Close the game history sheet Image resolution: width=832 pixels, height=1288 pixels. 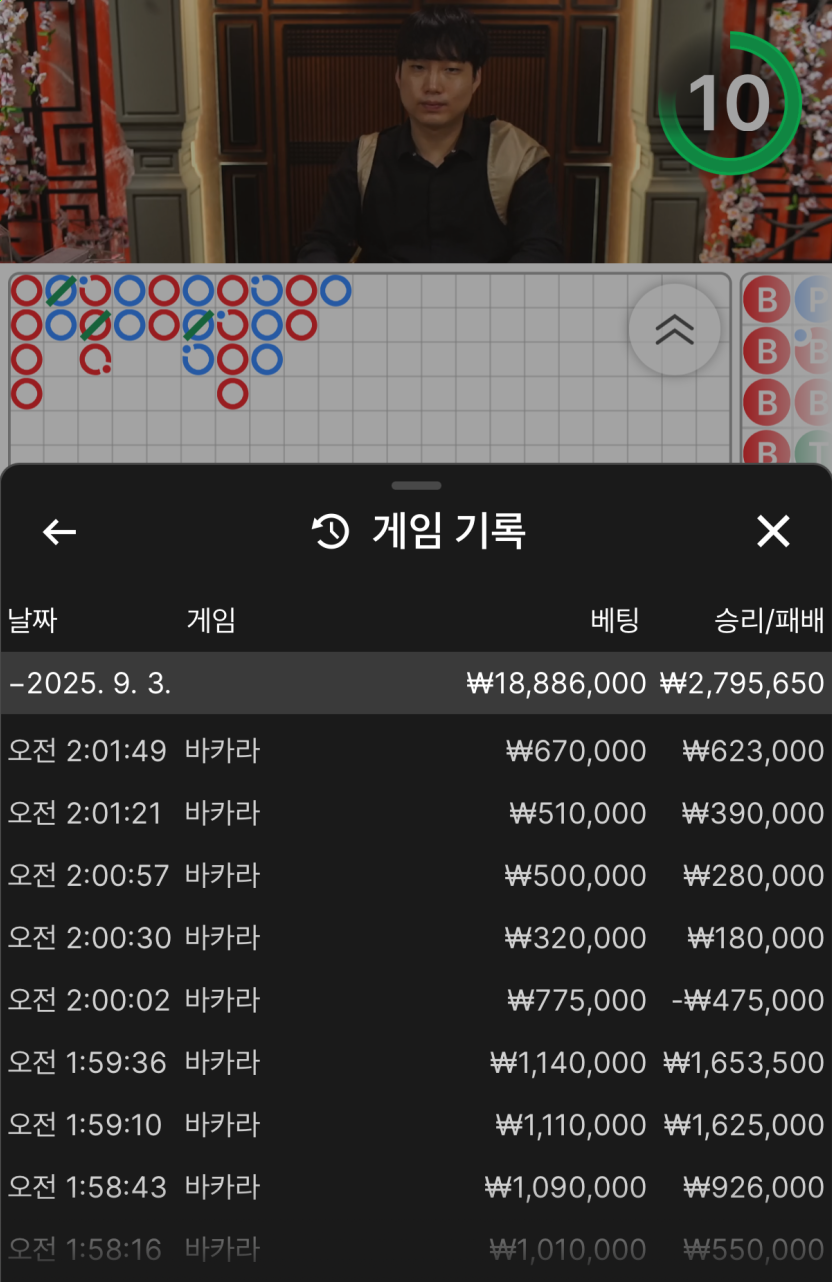[773, 532]
